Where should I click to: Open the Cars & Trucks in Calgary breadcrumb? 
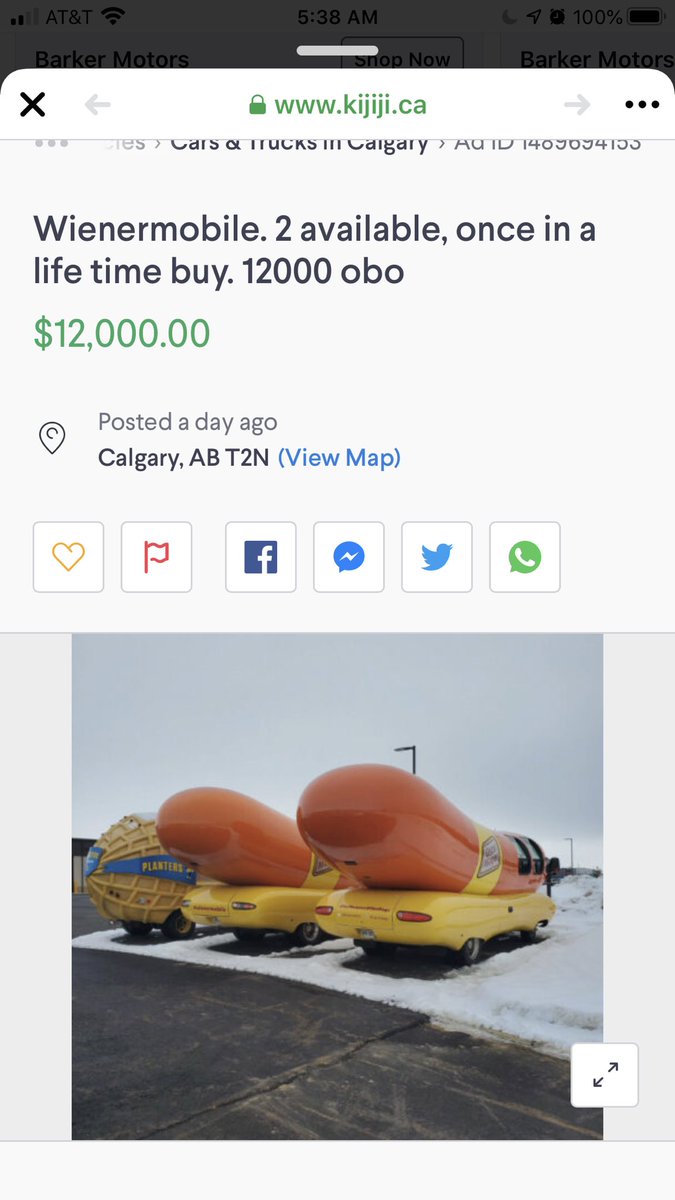[x=299, y=142]
